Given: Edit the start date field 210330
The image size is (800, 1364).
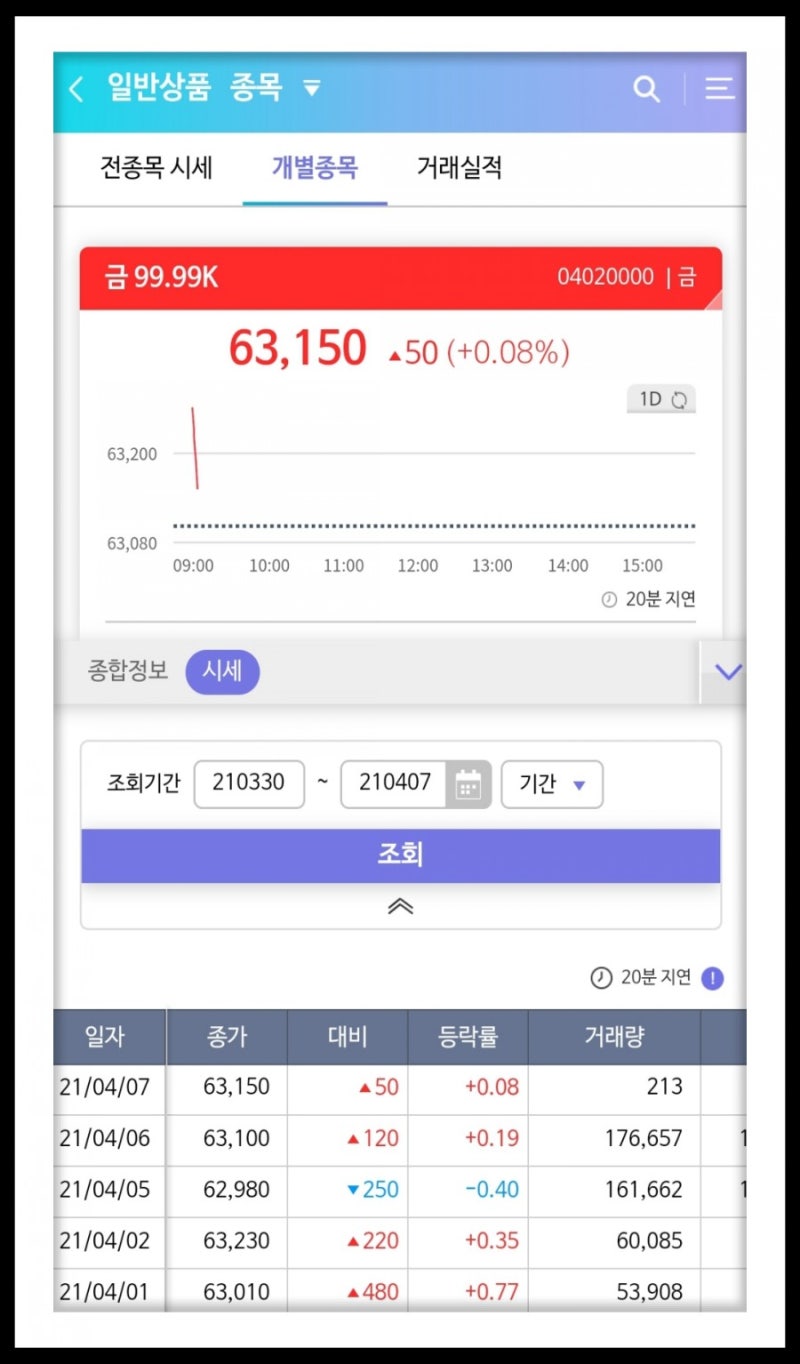Looking at the screenshot, I should point(249,783).
